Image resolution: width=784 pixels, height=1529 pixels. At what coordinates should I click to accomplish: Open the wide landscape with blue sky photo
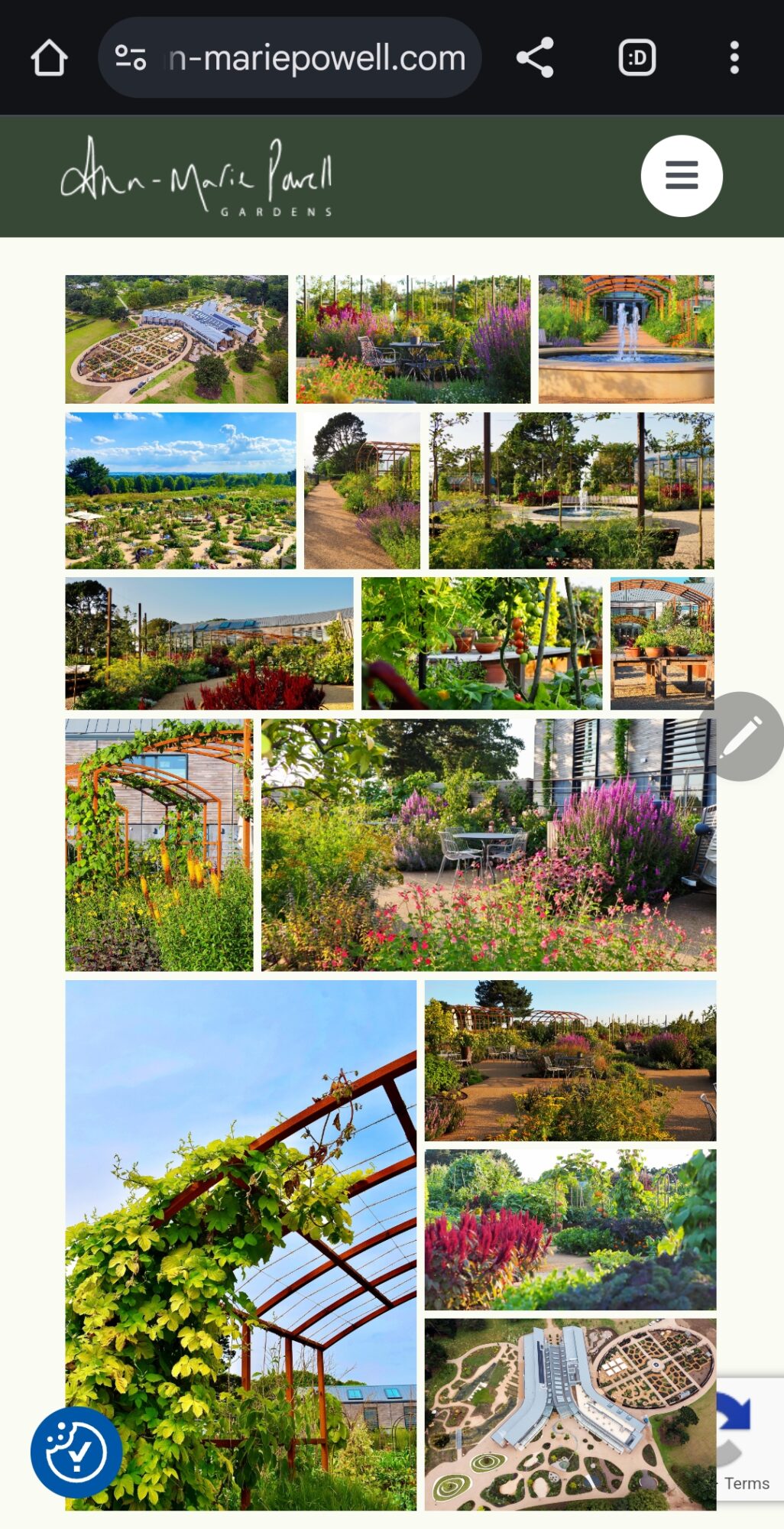click(180, 491)
